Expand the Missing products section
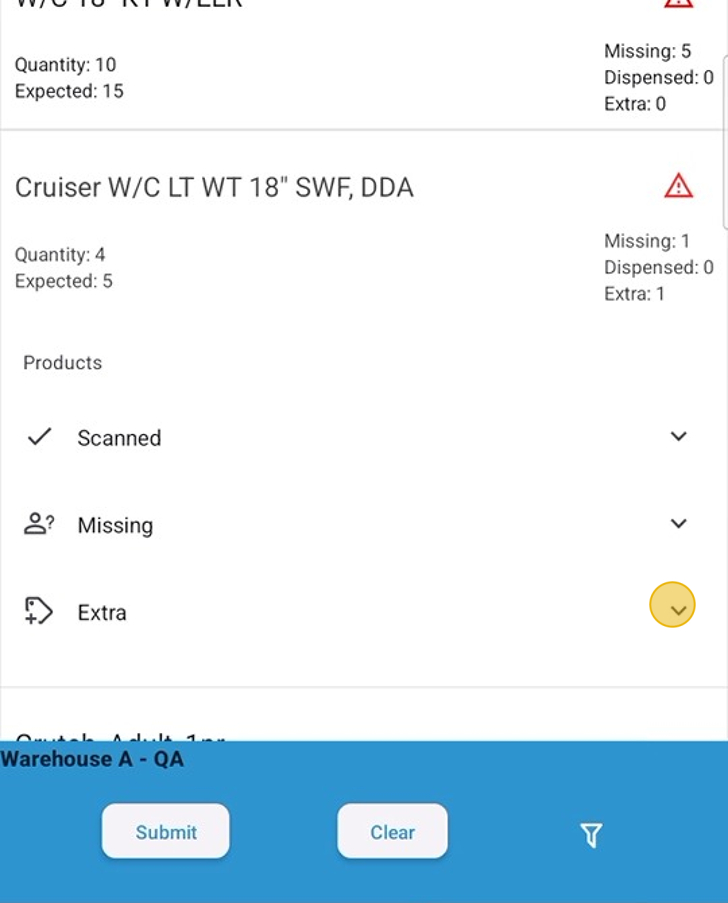This screenshot has height=903, width=728. point(678,524)
